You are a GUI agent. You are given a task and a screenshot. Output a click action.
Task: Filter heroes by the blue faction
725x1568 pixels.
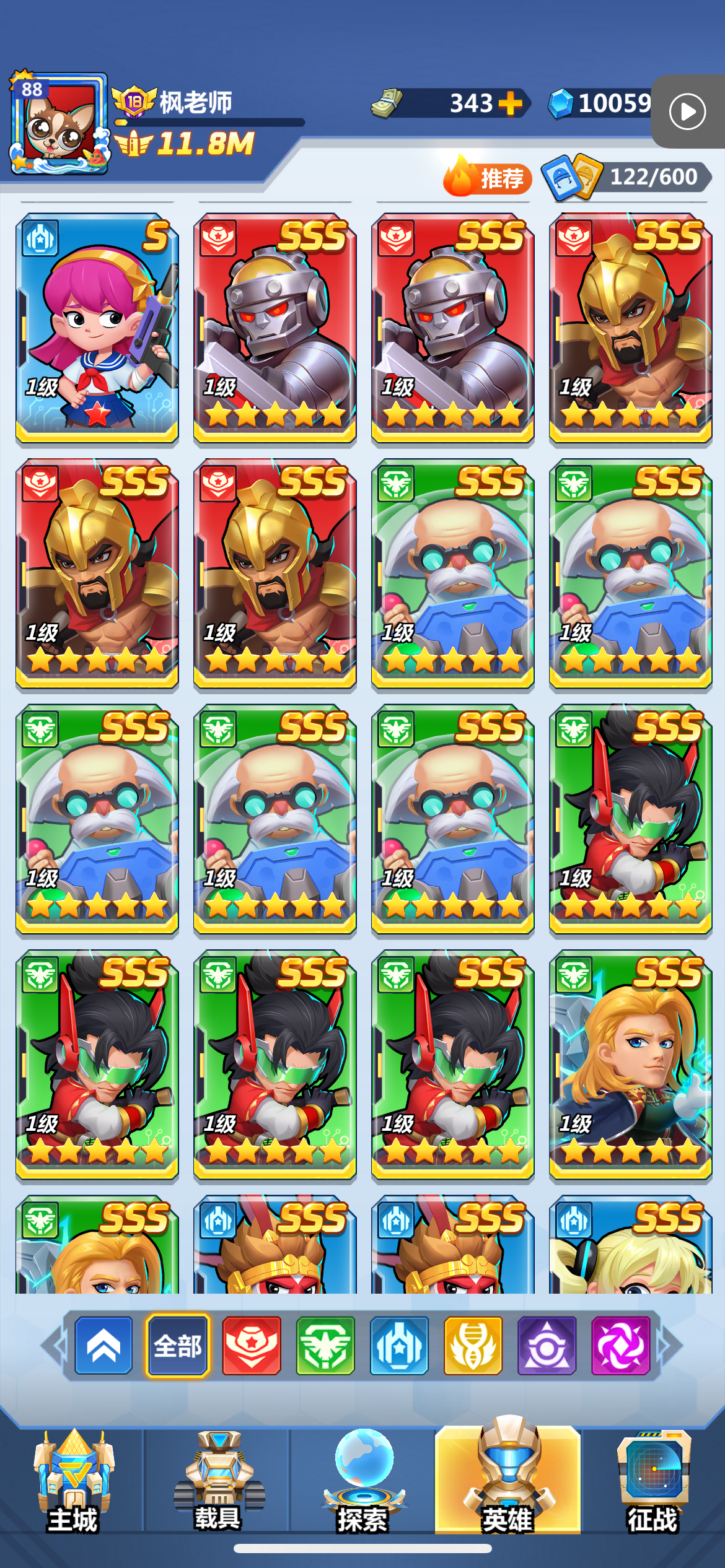pos(399,1345)
